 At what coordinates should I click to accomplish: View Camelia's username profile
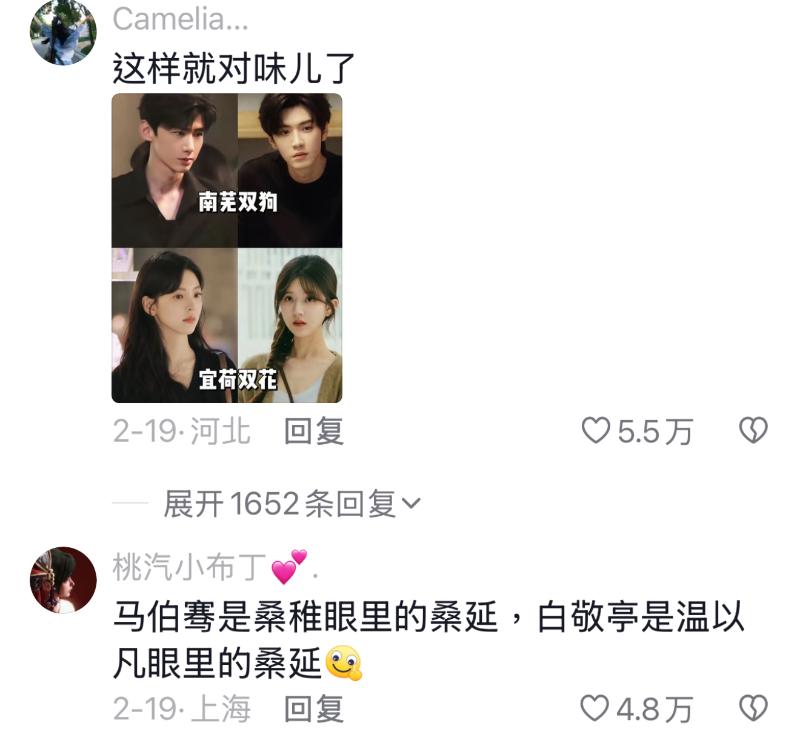click(x=180, y=19)
